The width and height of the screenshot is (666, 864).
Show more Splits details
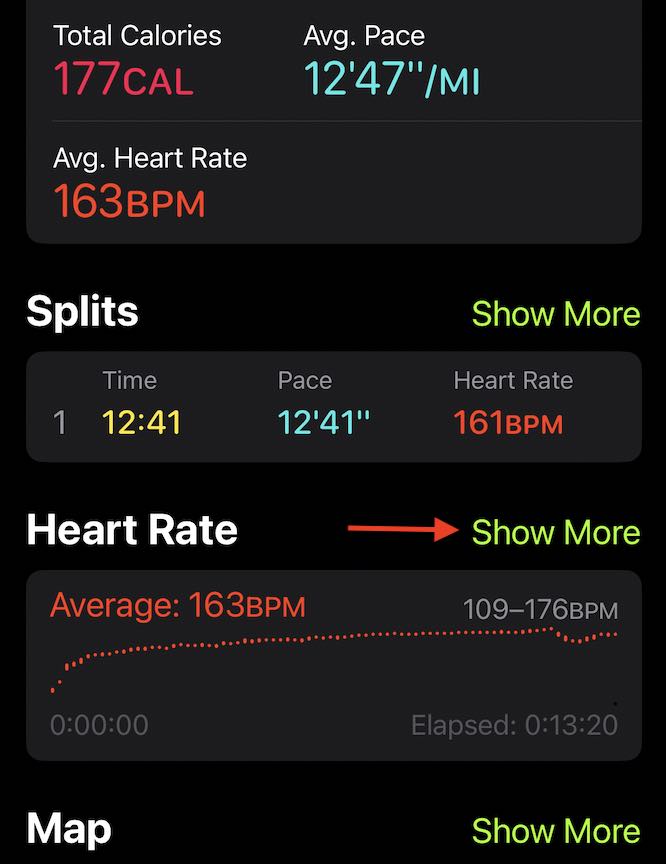tap(555, 314)
